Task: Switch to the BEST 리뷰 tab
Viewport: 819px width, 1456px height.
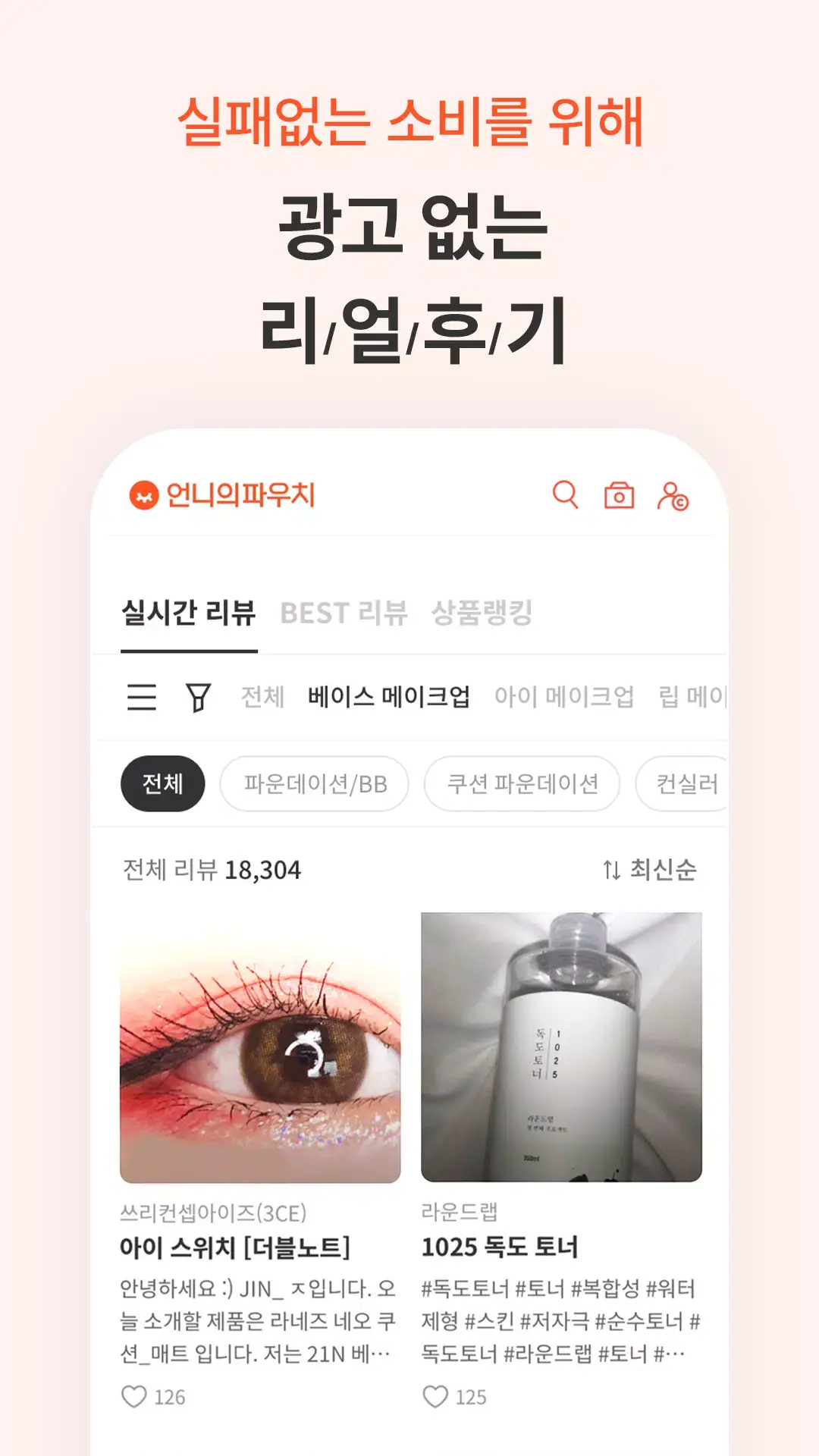Action: [x=345, y=614]
